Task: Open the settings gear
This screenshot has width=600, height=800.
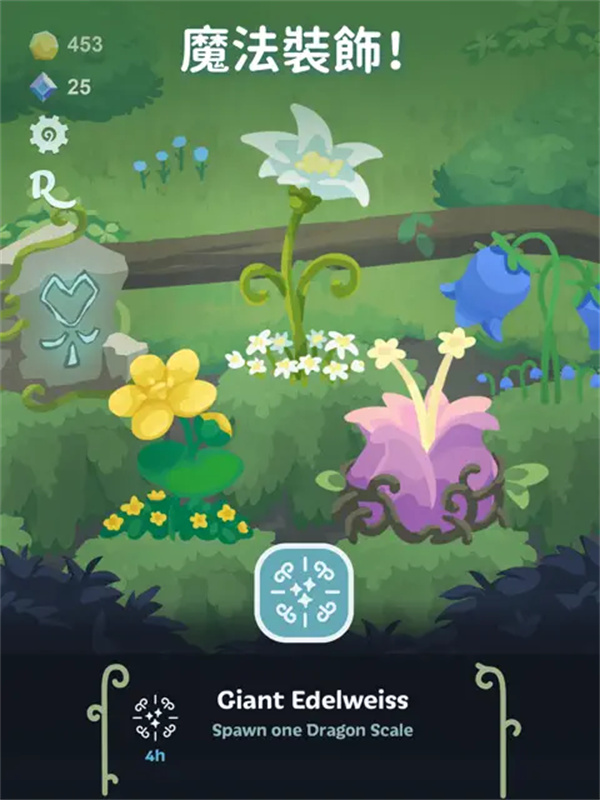Action: click(x=47, y=135)
